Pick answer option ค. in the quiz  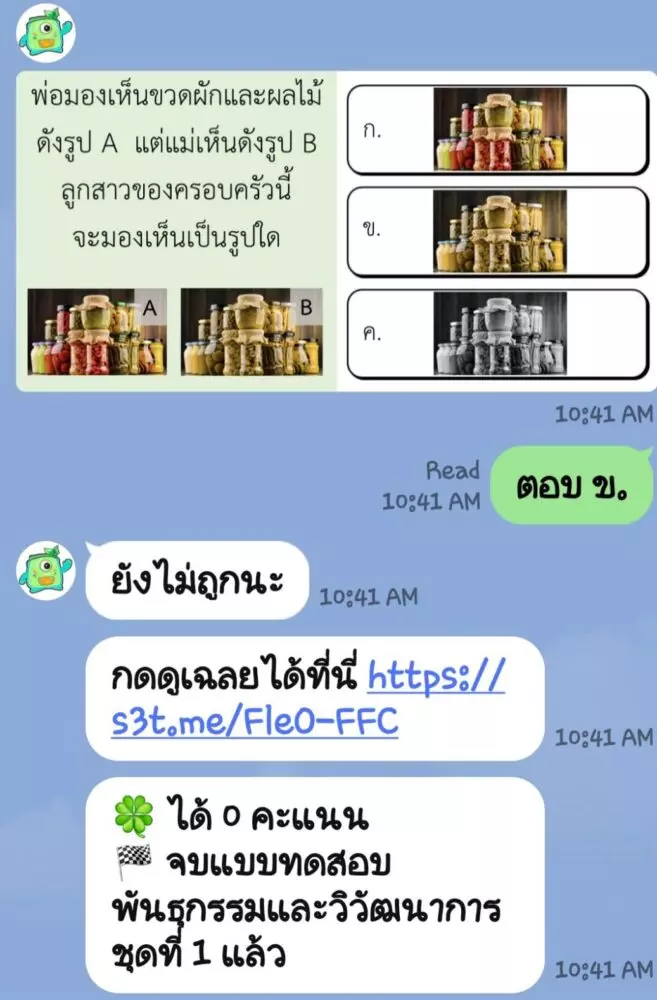pos(496,333)
